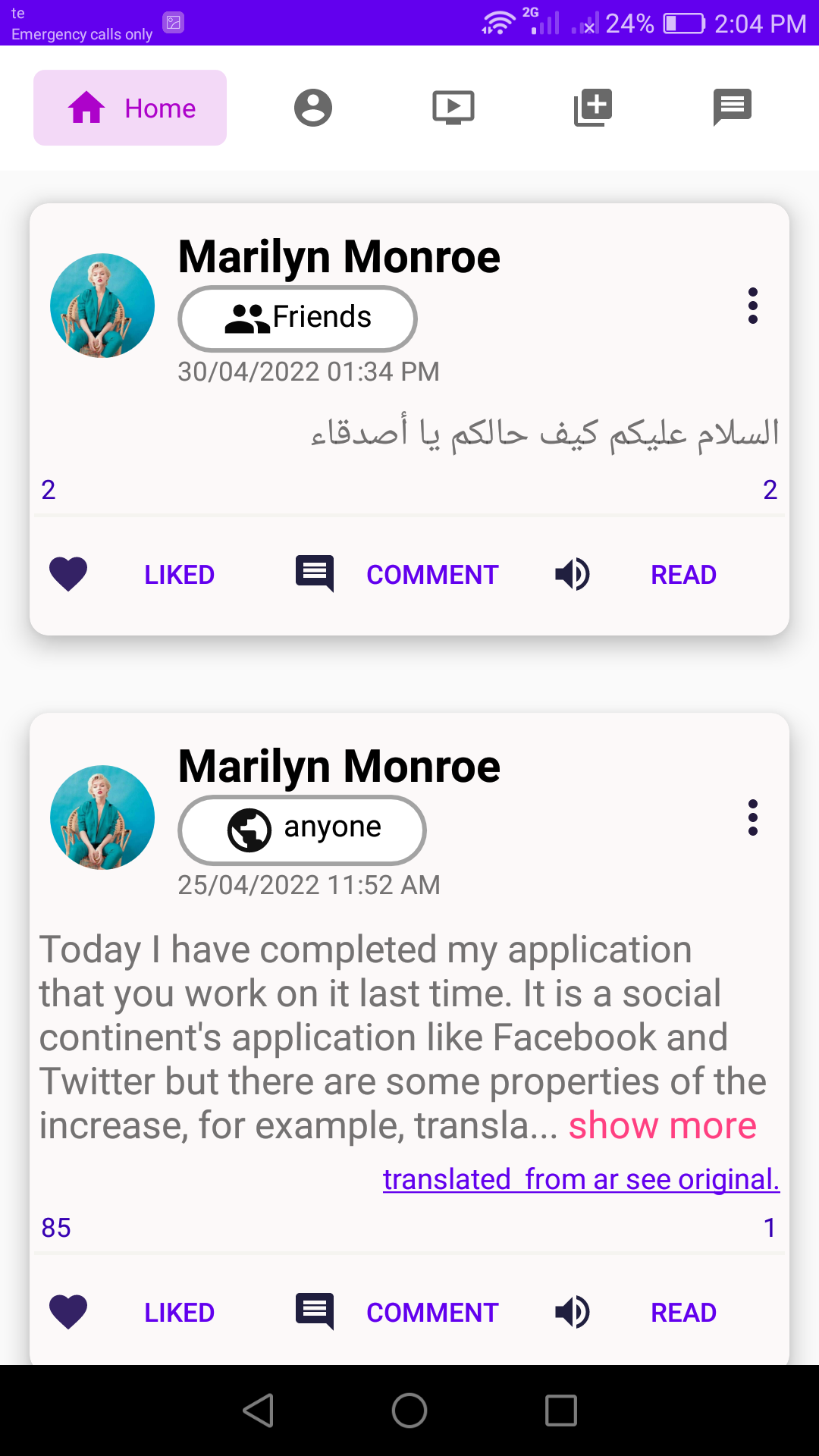Comment on the 25/04/2022 post

[x=432, y=1313]
